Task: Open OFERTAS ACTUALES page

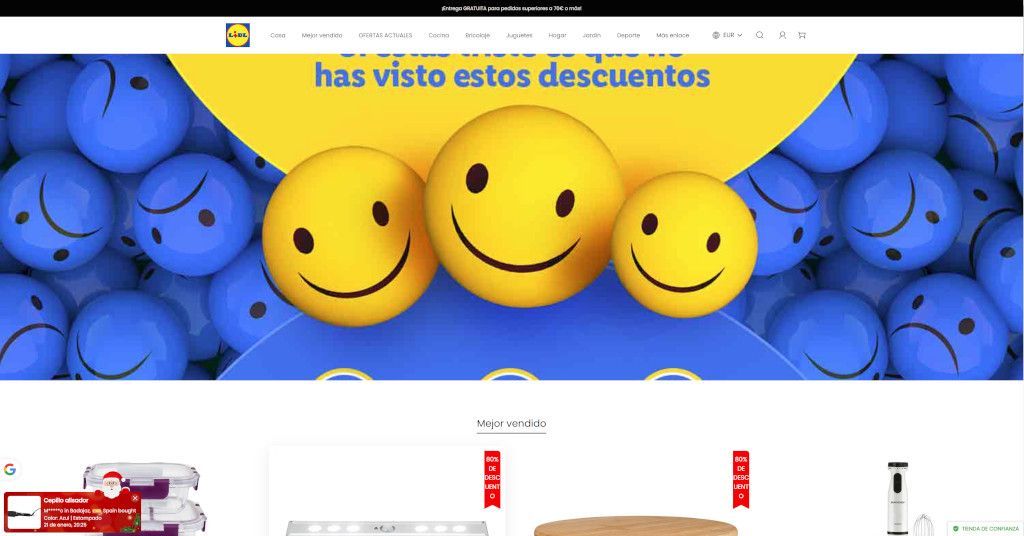Action: (385, 35)
